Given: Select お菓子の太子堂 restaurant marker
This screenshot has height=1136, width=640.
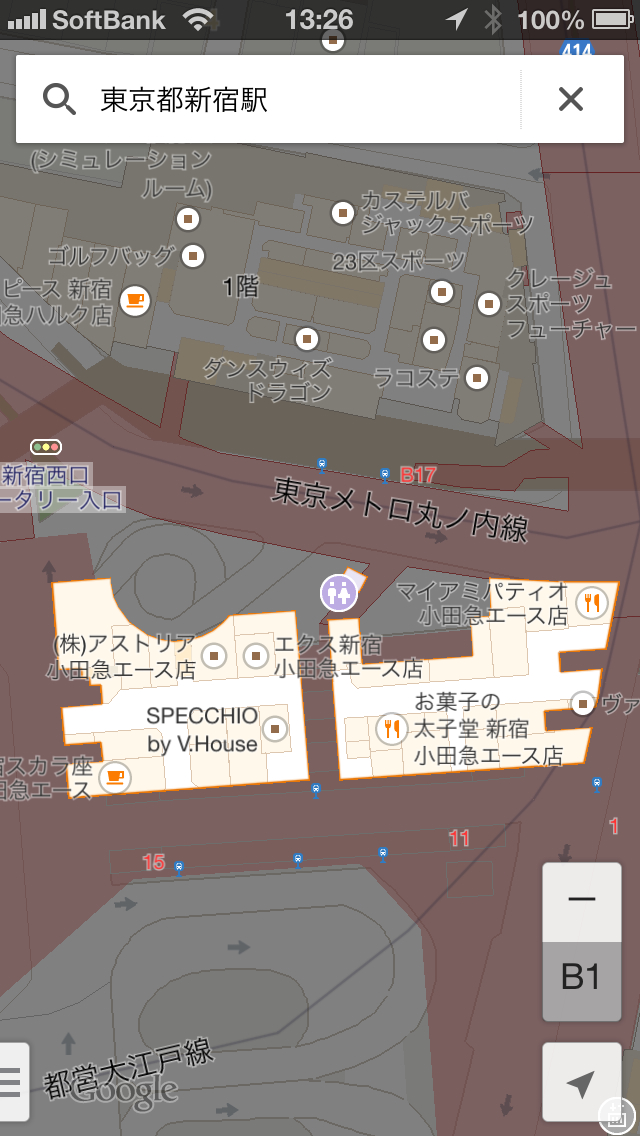Looking at the screenshot, I should (x=391, y=729).
